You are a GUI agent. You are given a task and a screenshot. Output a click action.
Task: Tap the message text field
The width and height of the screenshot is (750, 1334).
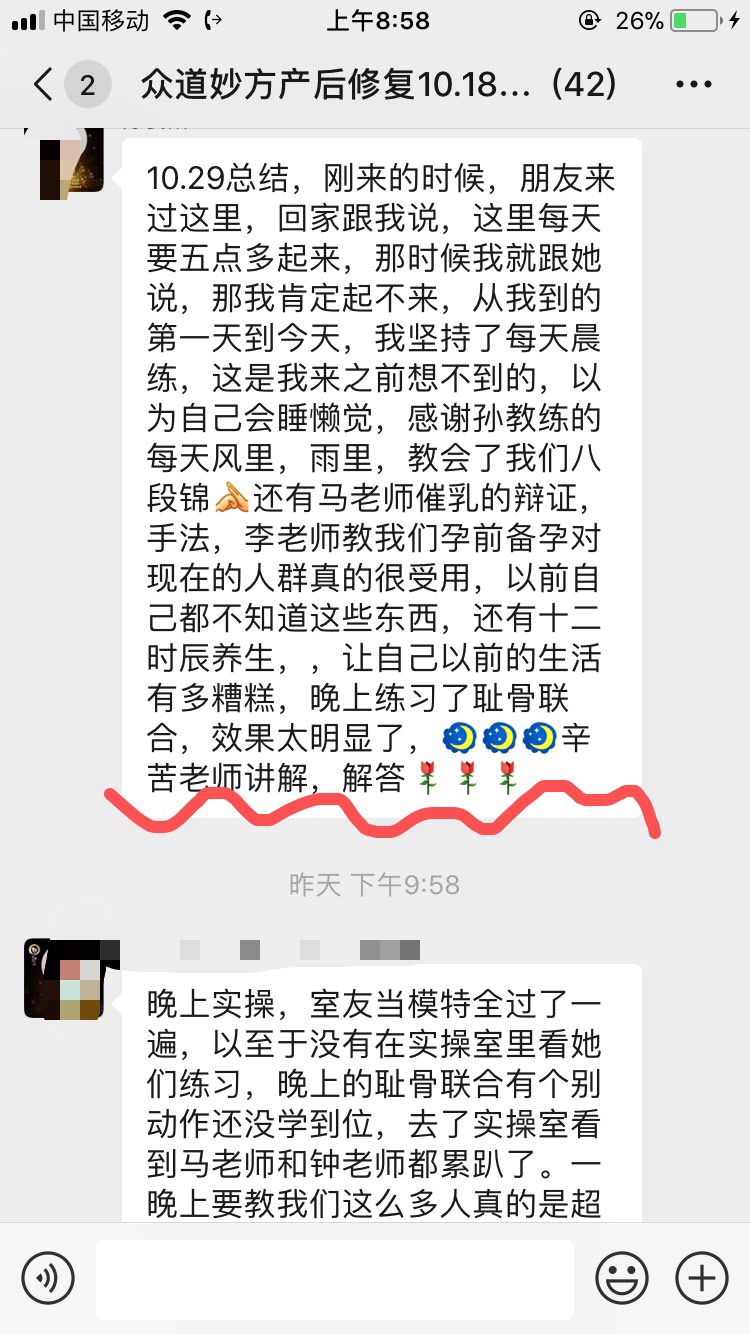[x=335, y=1278]
